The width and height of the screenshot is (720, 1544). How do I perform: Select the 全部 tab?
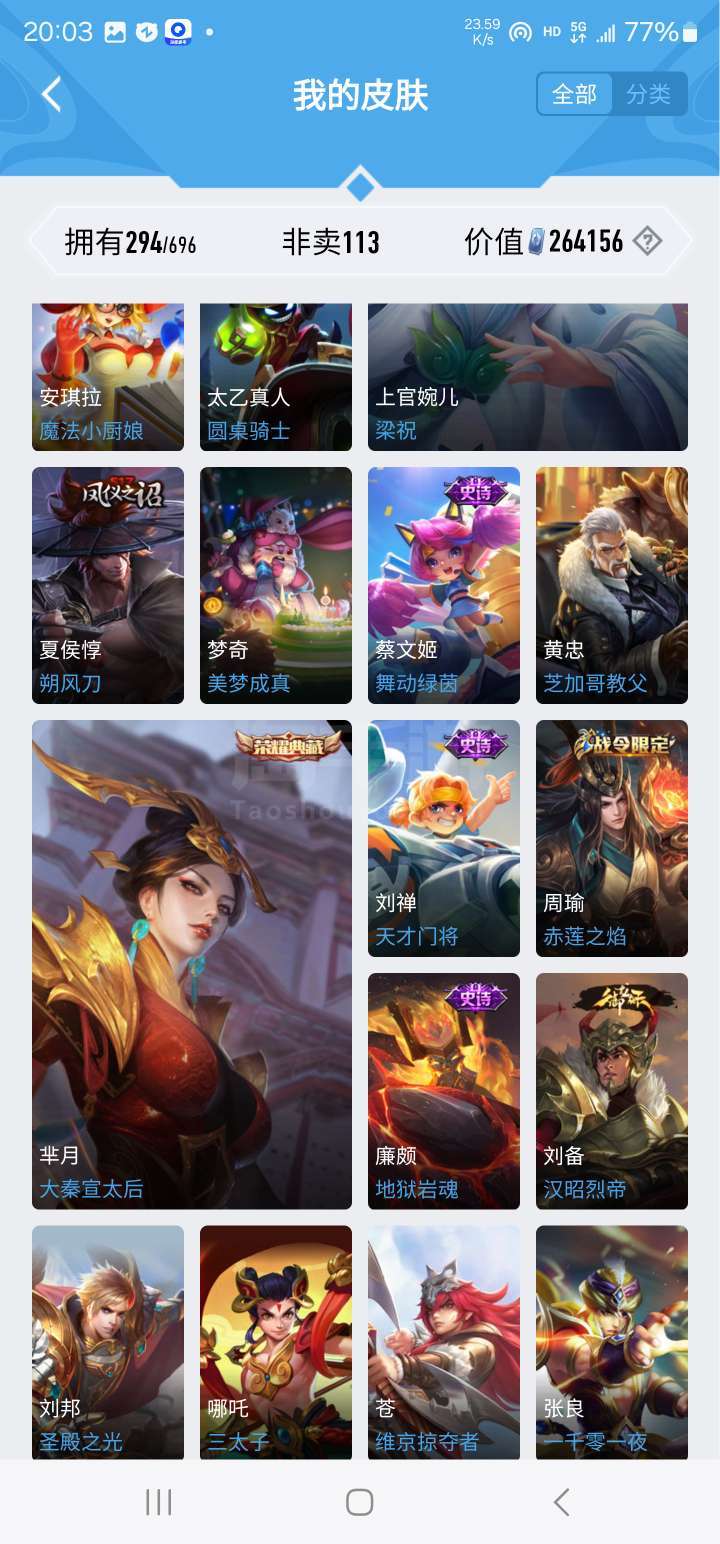(x=575, y=95)
